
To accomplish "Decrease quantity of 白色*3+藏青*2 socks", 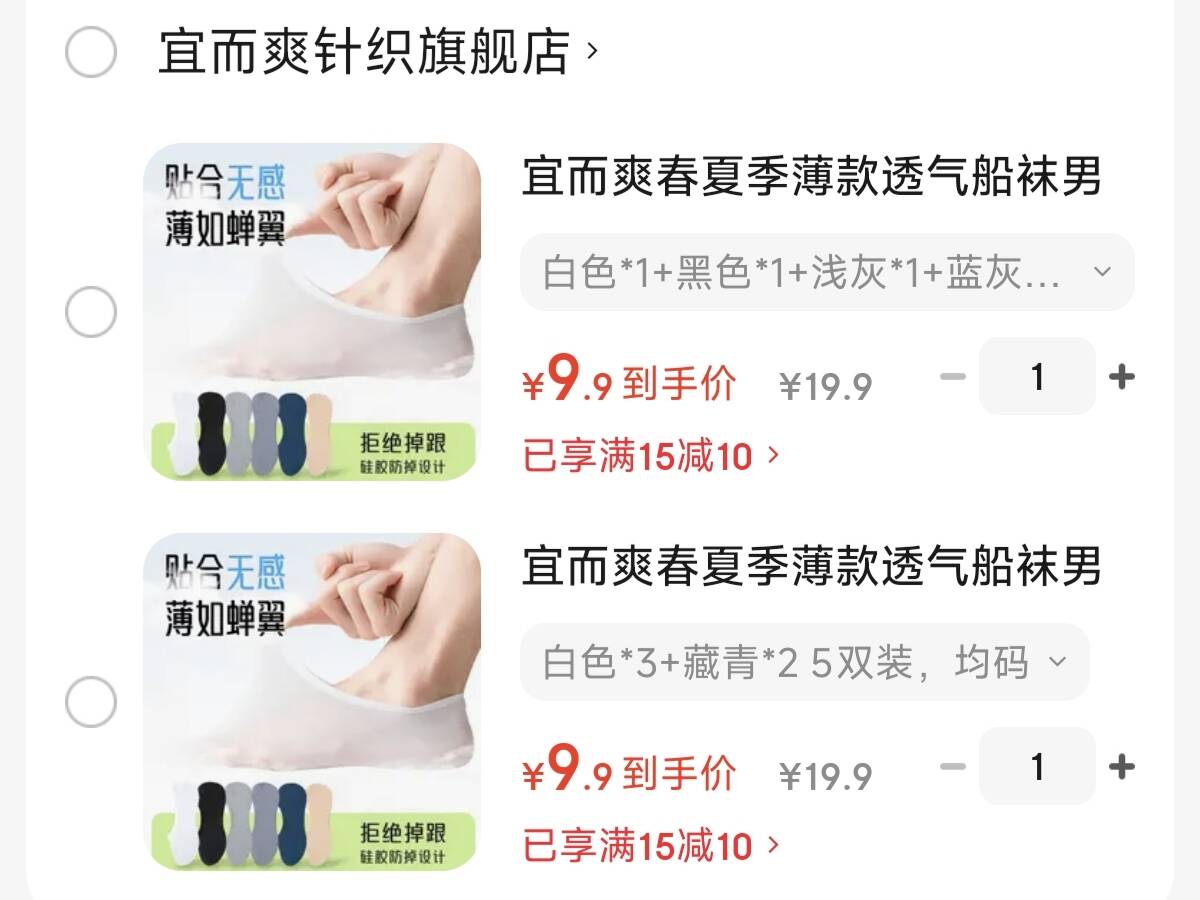I will pyautogui.click(x=953, y=767).
